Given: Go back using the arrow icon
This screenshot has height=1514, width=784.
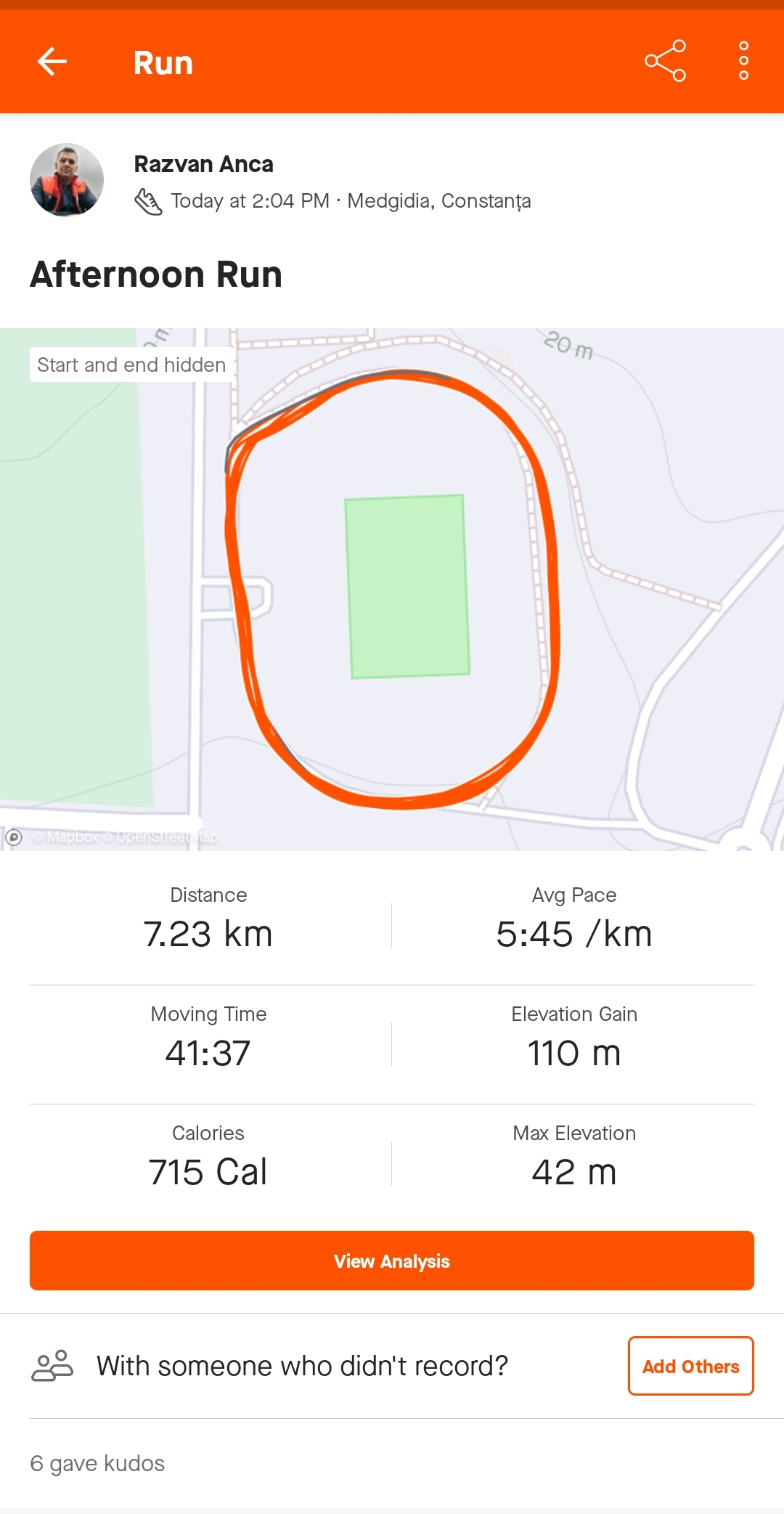Looking at the screenshot, I should pos(52,62).
